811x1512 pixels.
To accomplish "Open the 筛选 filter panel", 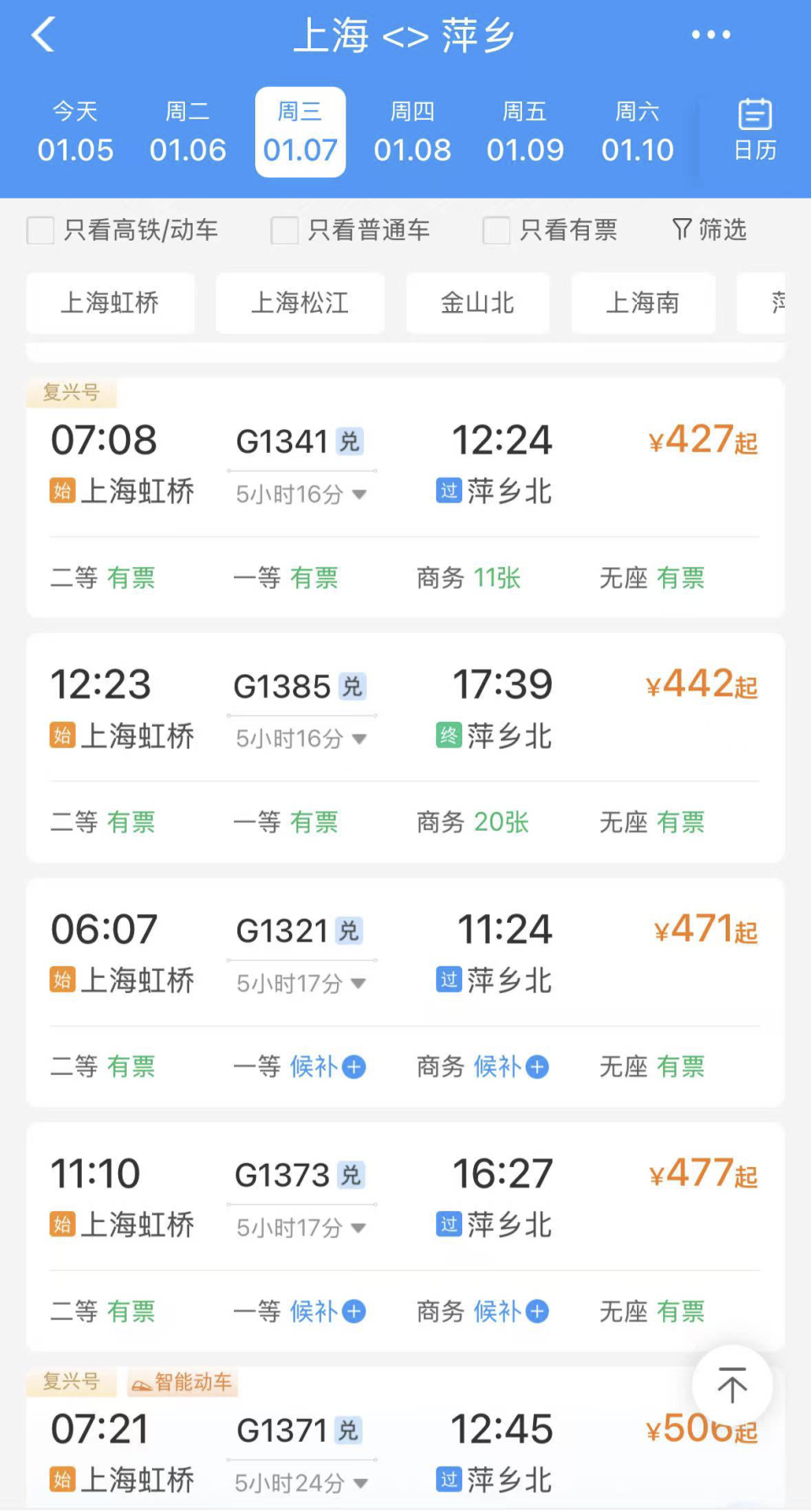I will point(709,229).
